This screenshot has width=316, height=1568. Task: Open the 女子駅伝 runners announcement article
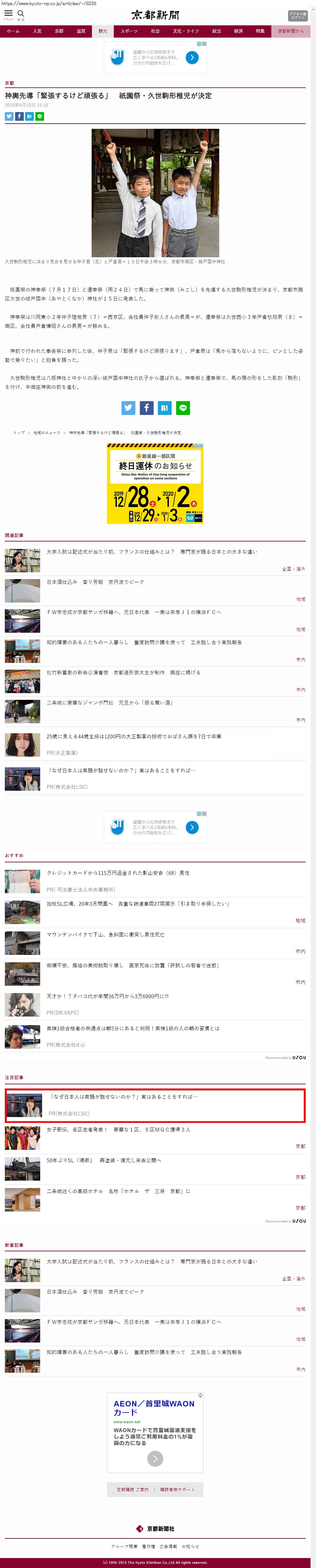118,1130
